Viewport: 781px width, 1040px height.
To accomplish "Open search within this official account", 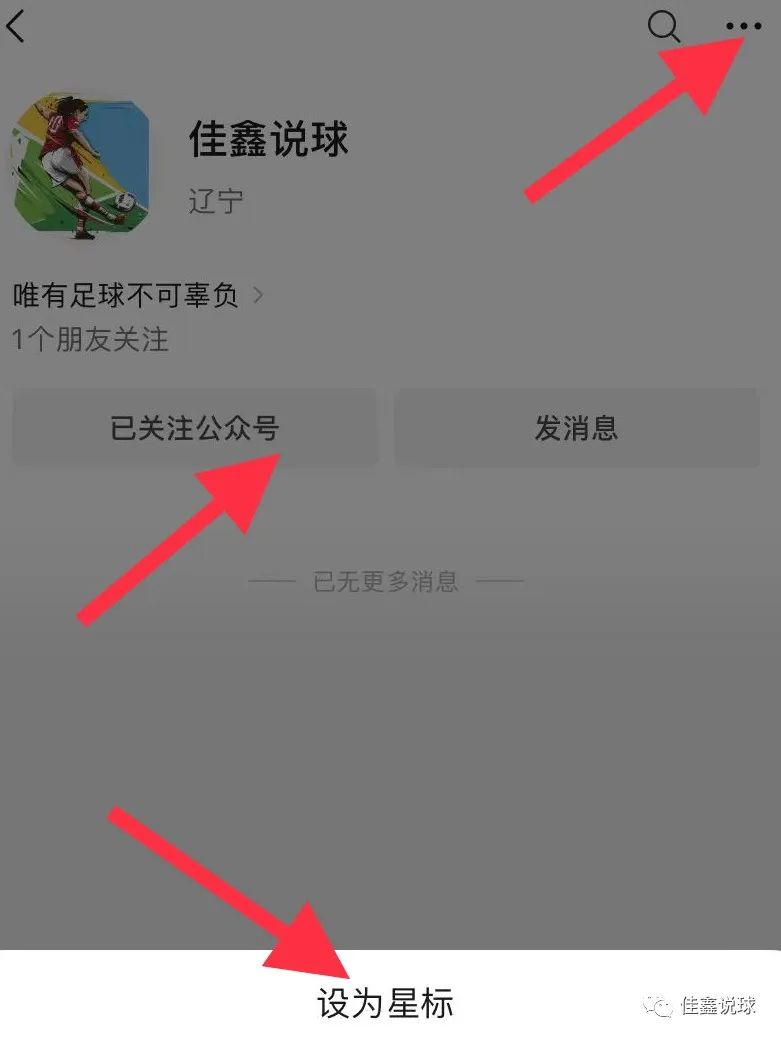I will pyautogui.click(x=663, y=27).
